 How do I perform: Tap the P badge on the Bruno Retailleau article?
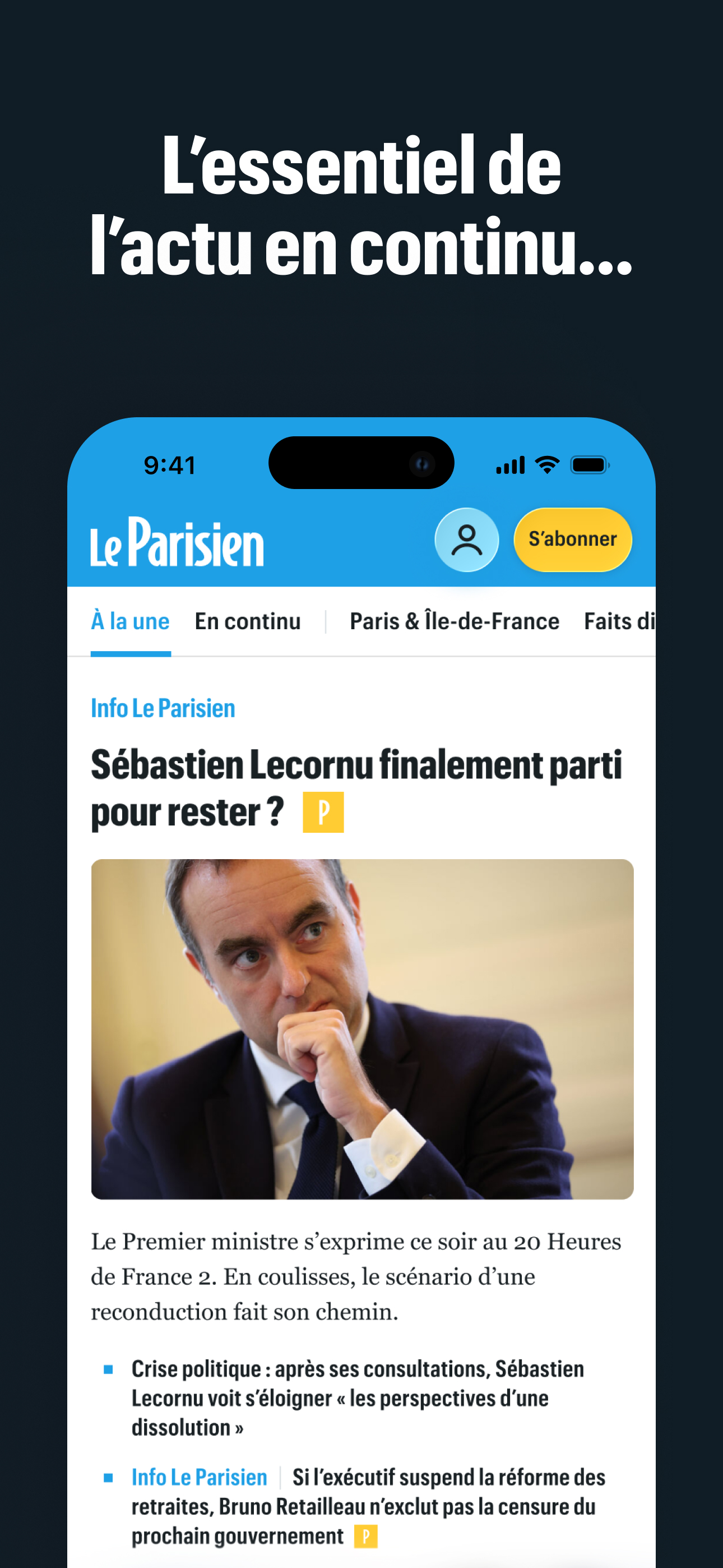pyautogui.click(x=367, y=1537)
